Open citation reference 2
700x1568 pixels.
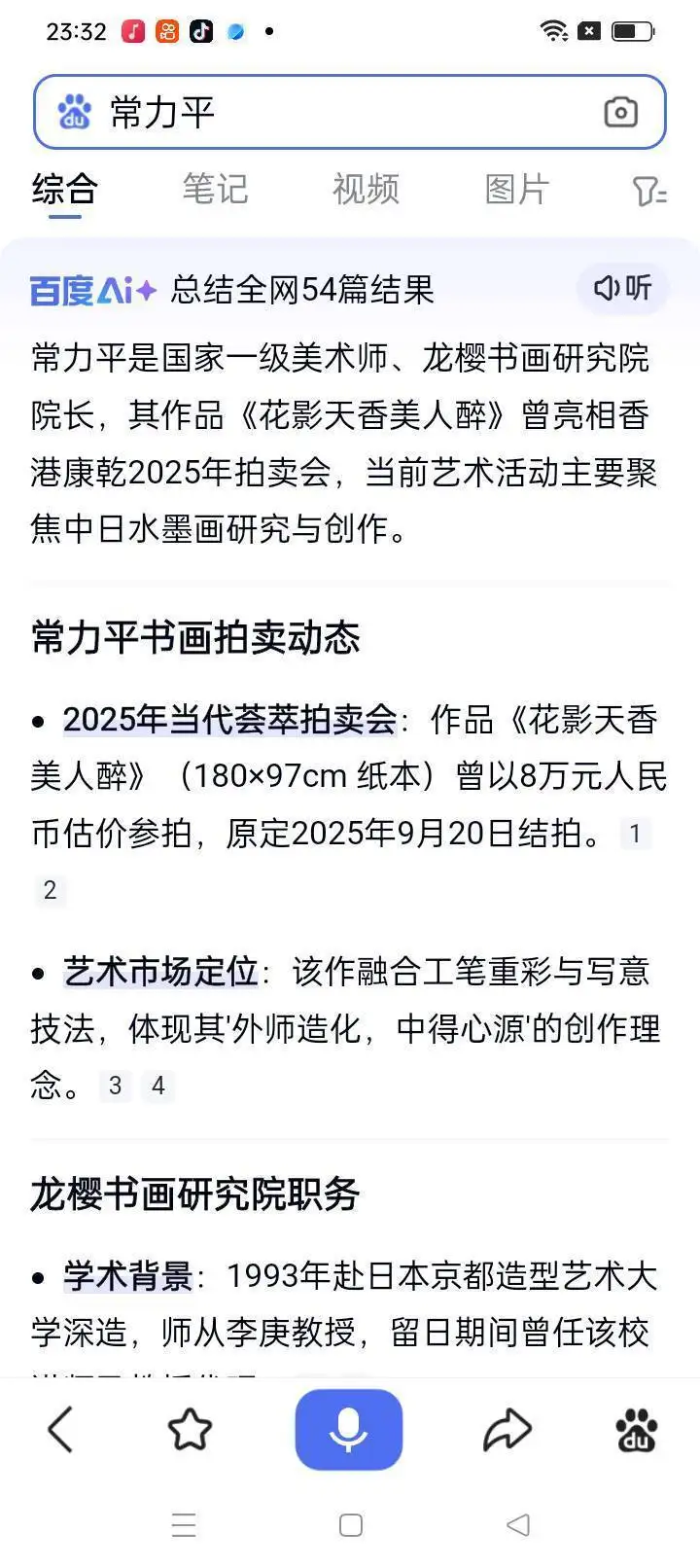click(x=50, y=890)
